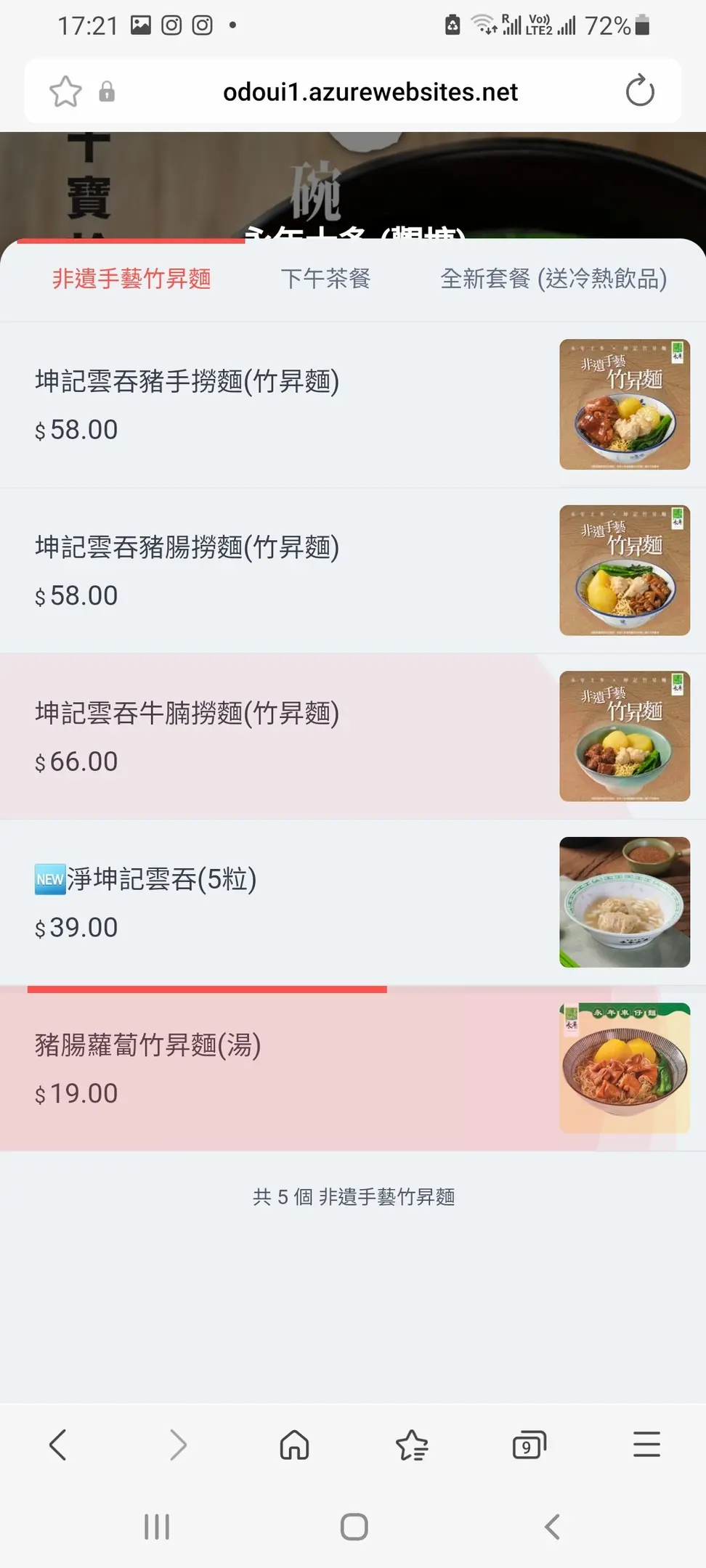Open the browser hamburger menu
This screenshot has width=706, height=1568.
pos(646,1445)
